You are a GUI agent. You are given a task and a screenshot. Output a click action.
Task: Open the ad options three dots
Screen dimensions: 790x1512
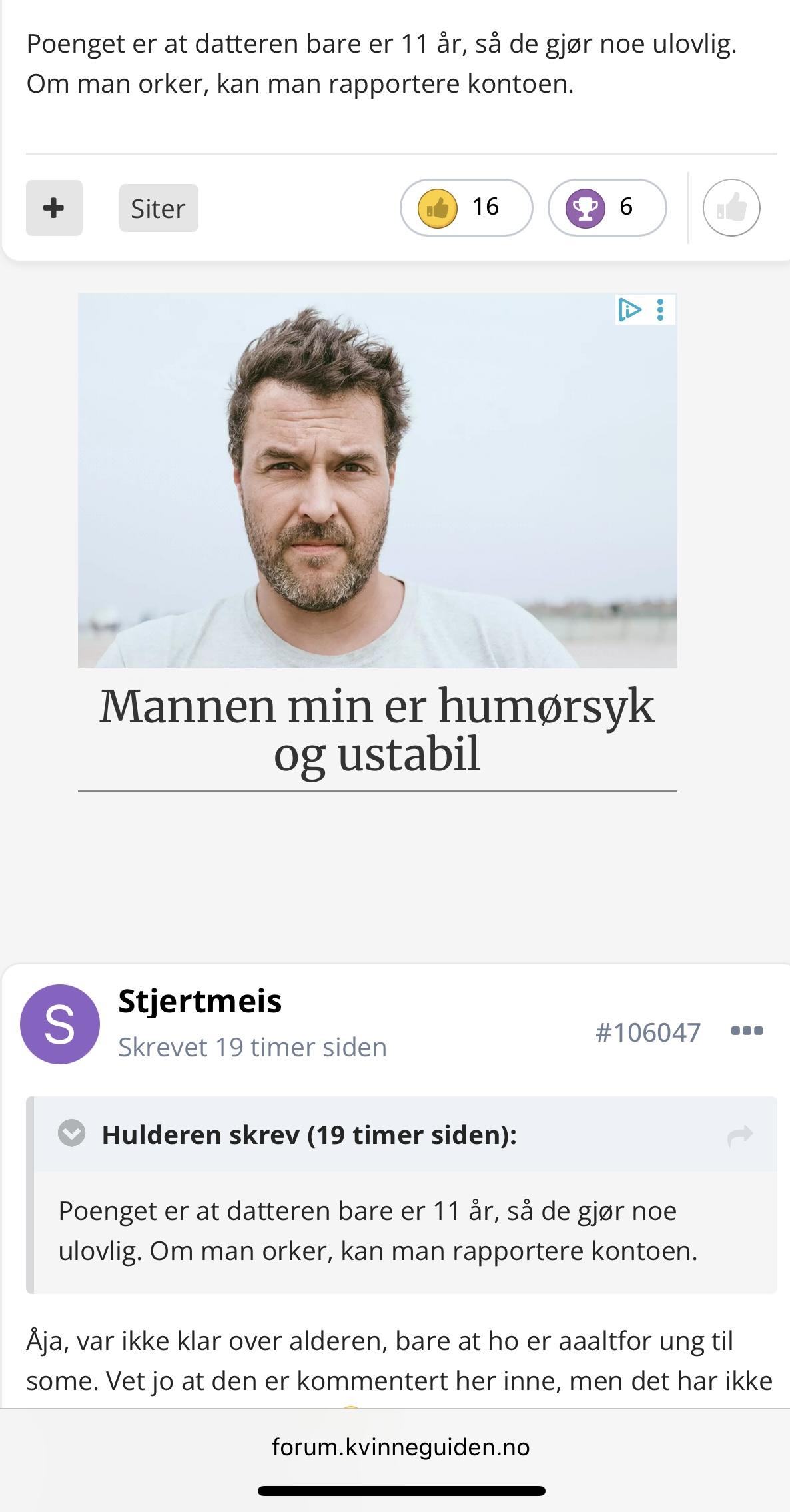tap(661, 310)
